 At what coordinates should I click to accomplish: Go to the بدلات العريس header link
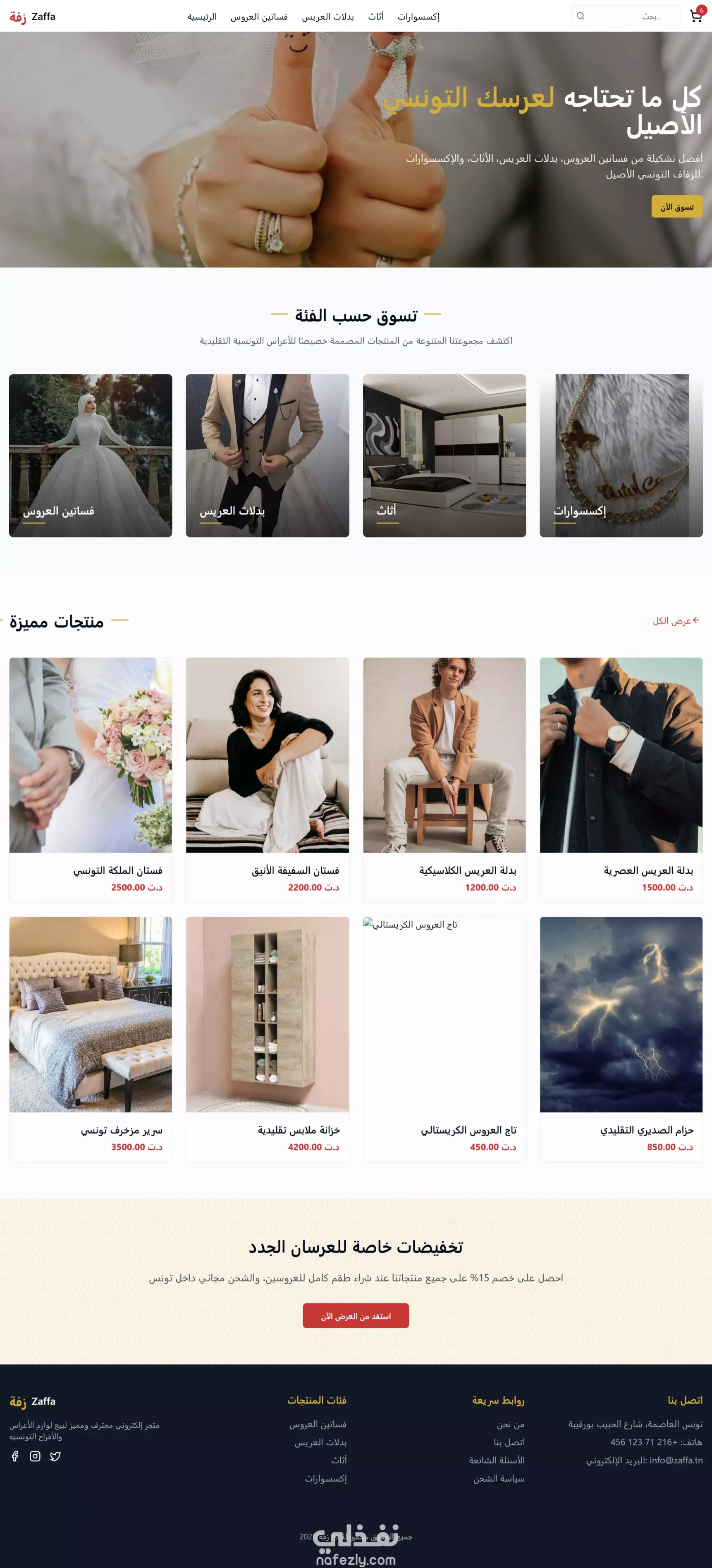coord(327,17)
